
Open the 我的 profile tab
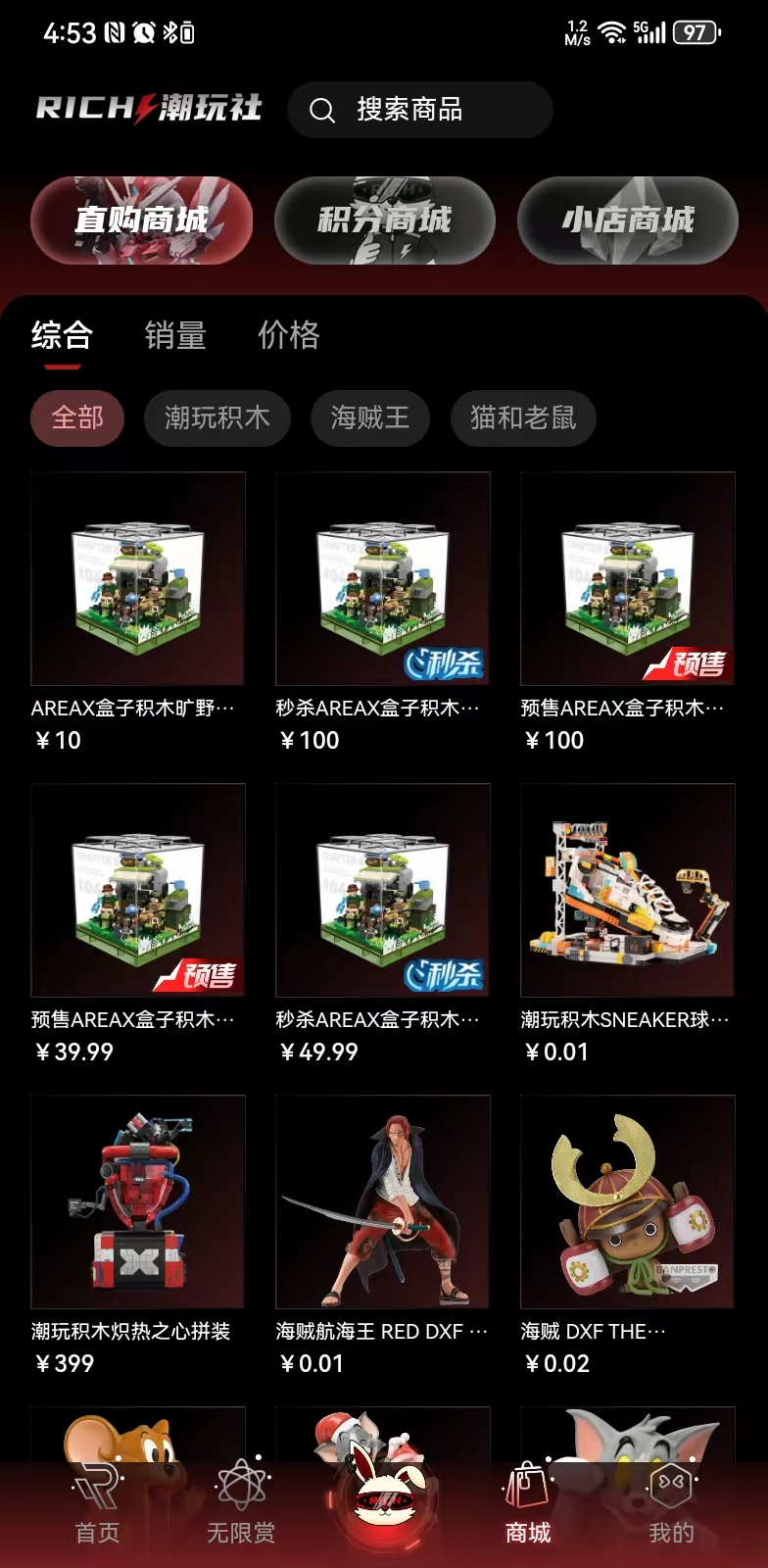671,1504
